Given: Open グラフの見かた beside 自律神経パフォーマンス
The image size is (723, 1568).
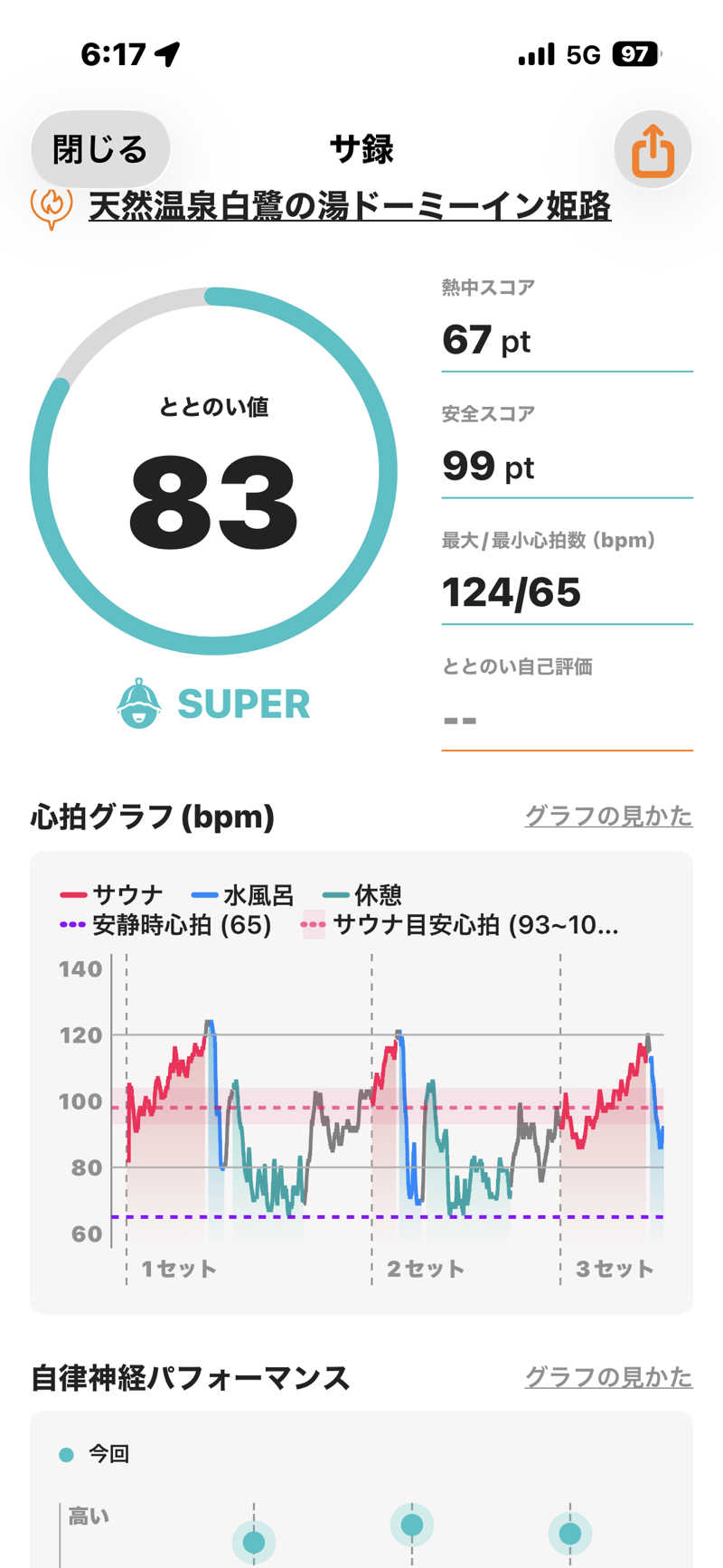Looking at the screenshot, I should click(x=608, y=1377).
